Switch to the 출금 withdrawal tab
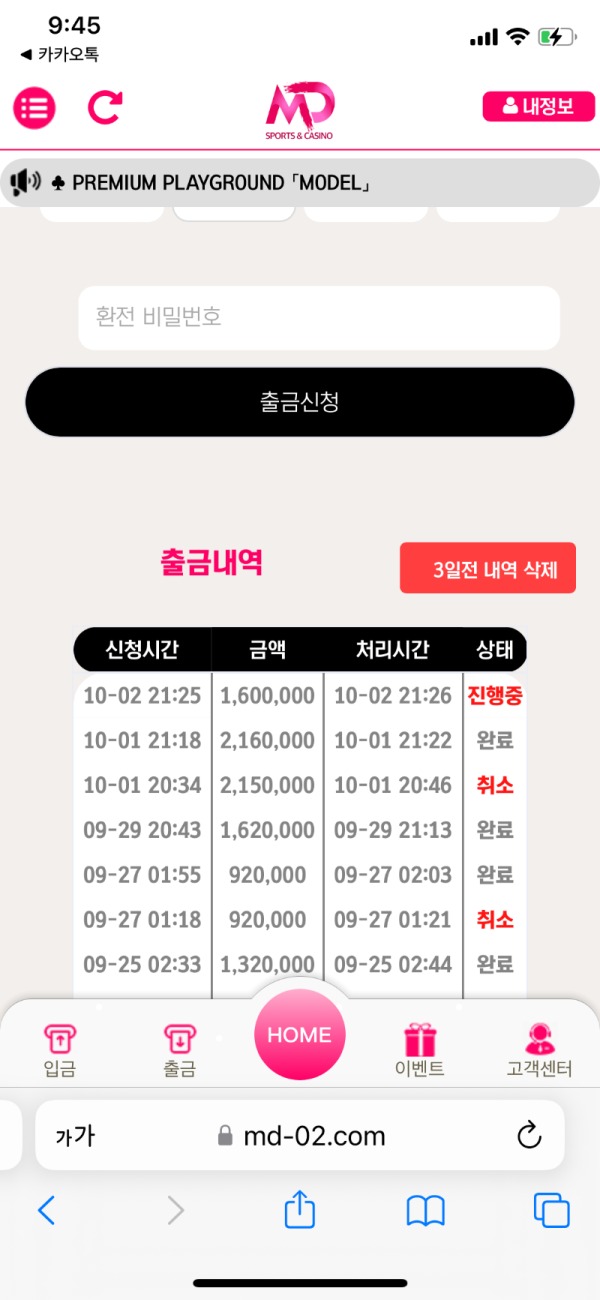The width and height of the screenshot is (600, 1300). tap(180, 1050)
